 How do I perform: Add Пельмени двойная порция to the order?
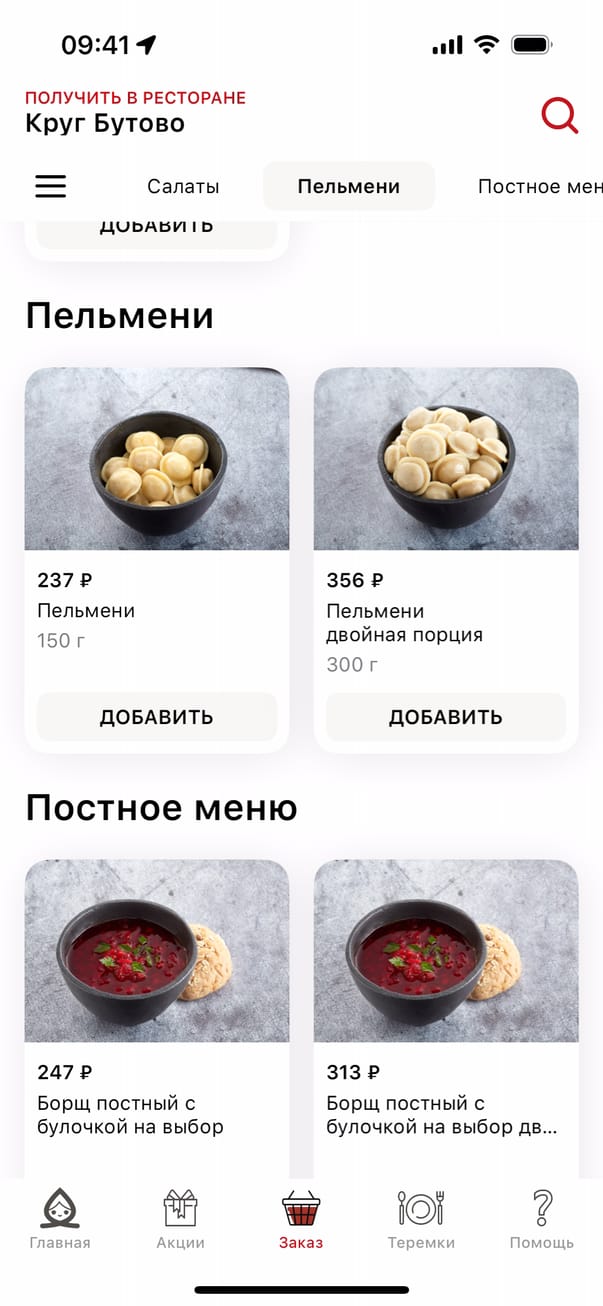[445, 717]
